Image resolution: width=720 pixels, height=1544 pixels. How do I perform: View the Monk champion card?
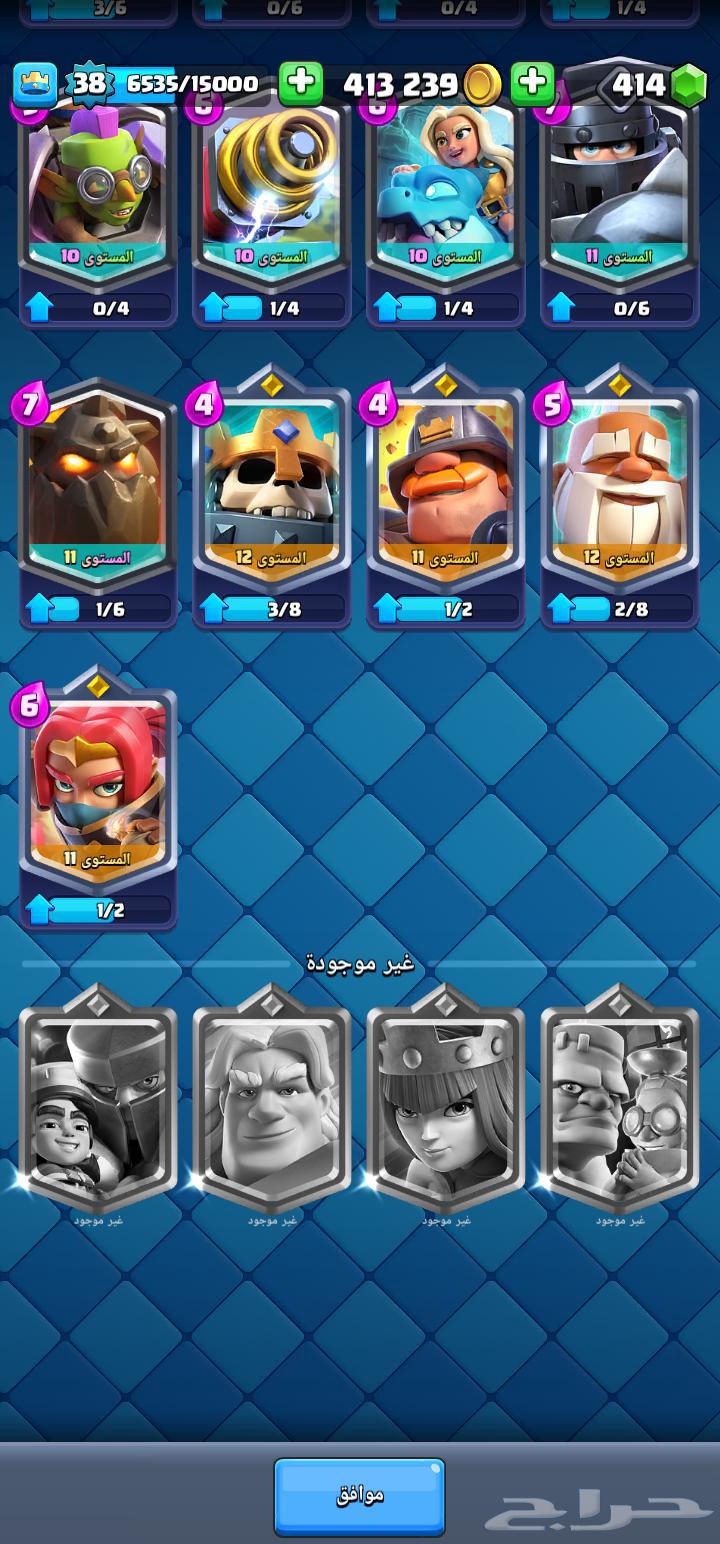coord(619,490)
